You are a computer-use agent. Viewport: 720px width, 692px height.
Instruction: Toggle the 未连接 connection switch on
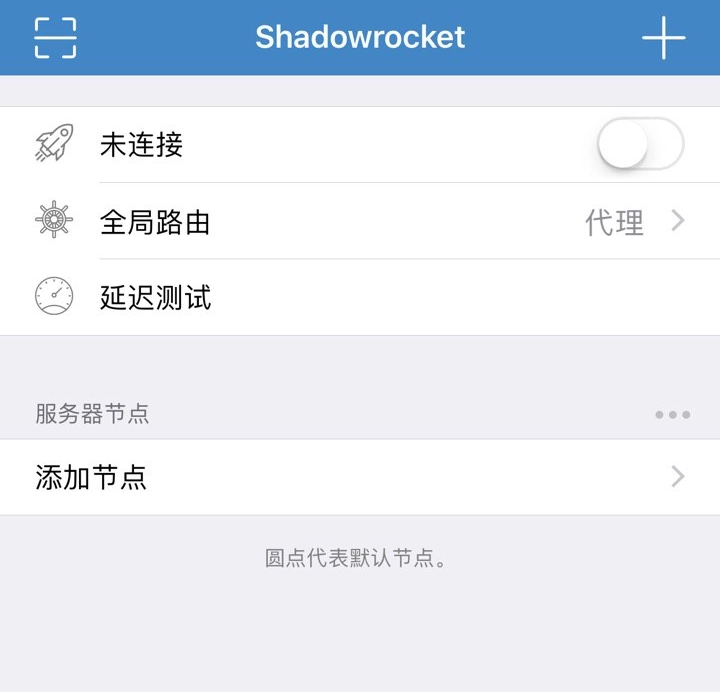pos(640,145)
